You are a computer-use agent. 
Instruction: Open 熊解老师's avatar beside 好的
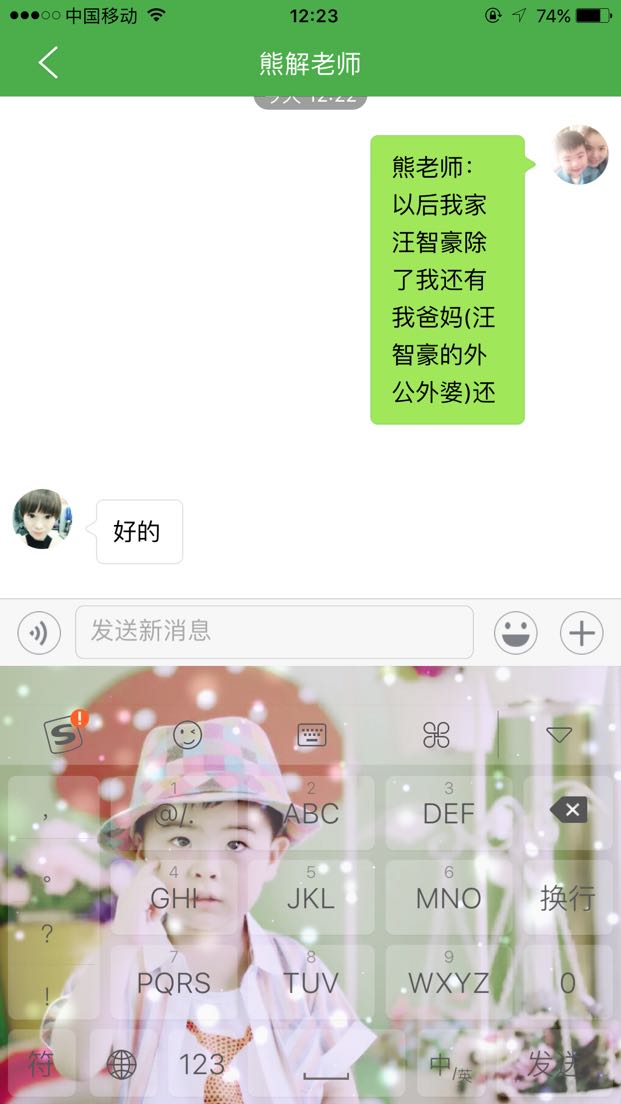coord(42,519)
